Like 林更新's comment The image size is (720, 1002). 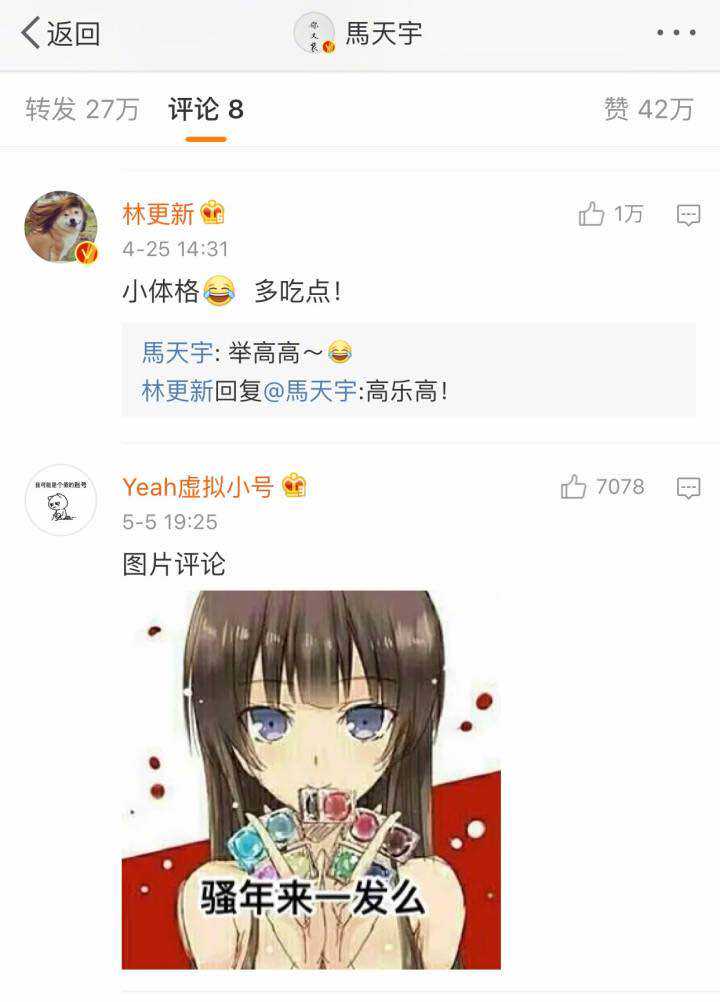pos(610,214)
